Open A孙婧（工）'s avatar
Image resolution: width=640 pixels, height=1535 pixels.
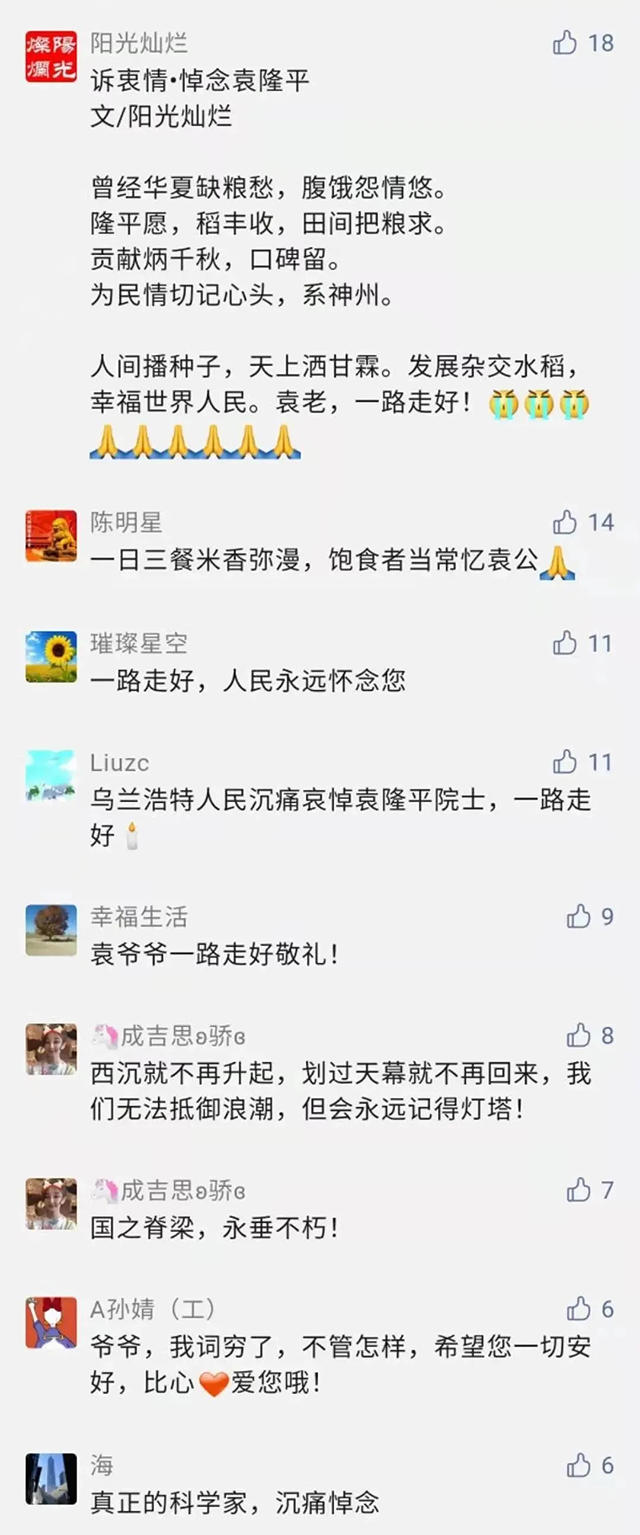51,1323
